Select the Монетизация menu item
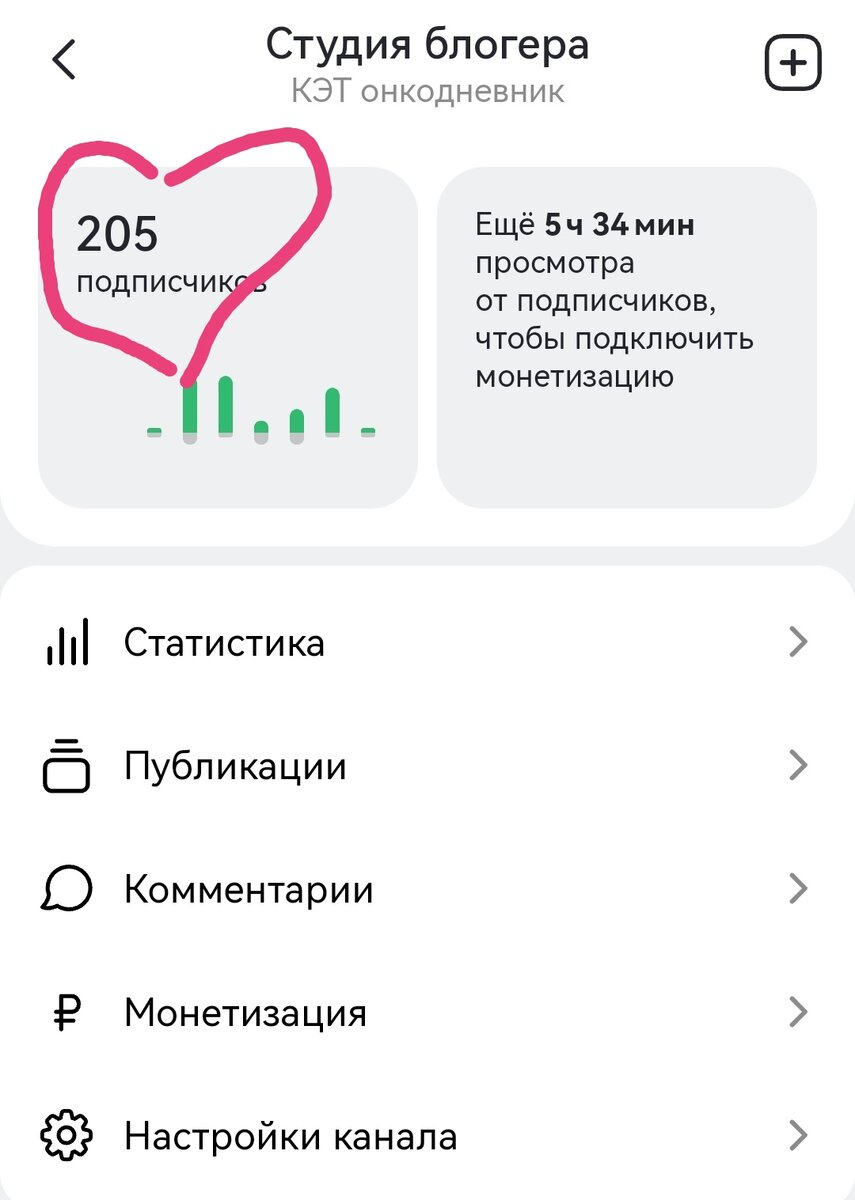 [x=245, y=1011]
